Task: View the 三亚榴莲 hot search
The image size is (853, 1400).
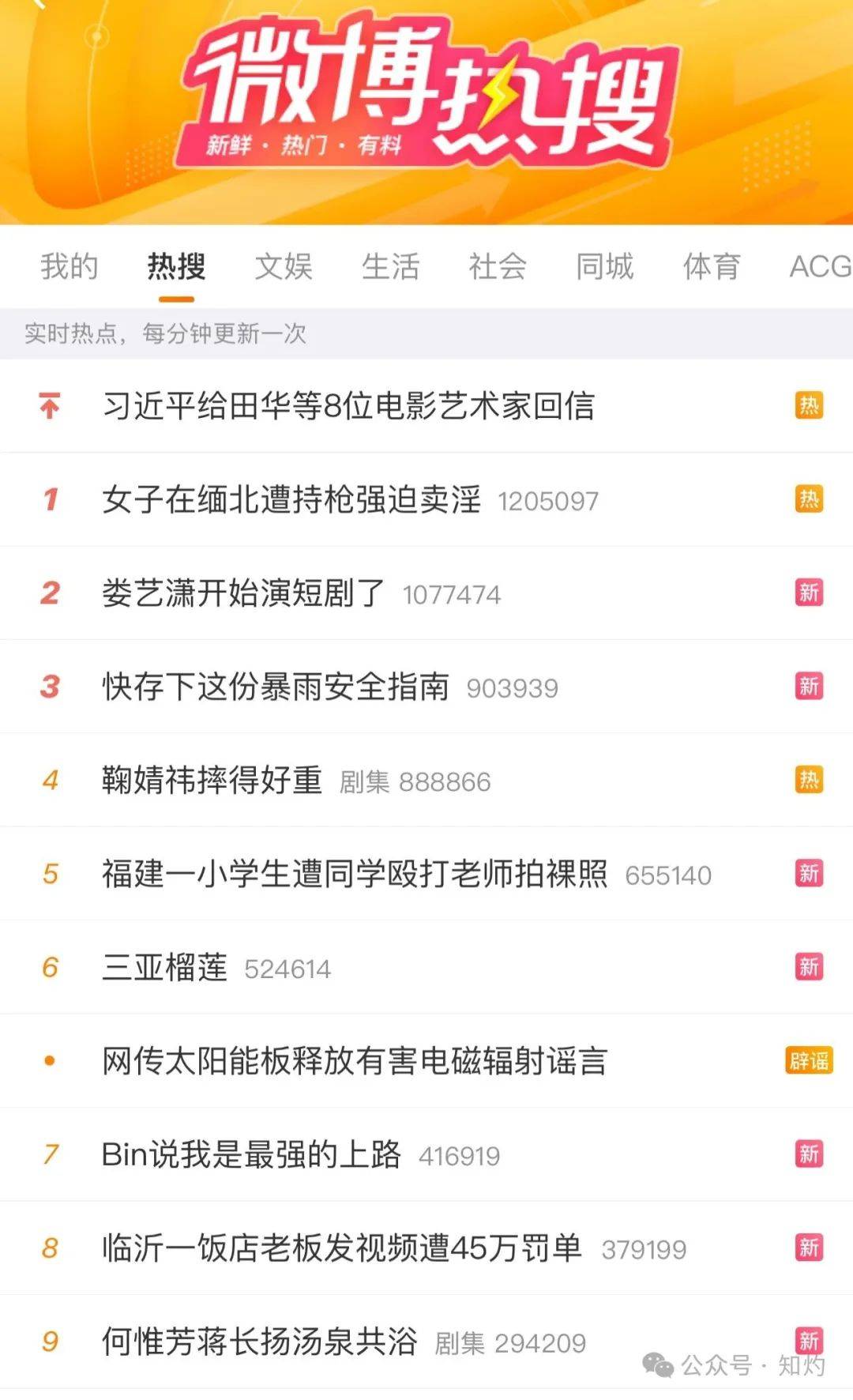Action: point(165,967)
